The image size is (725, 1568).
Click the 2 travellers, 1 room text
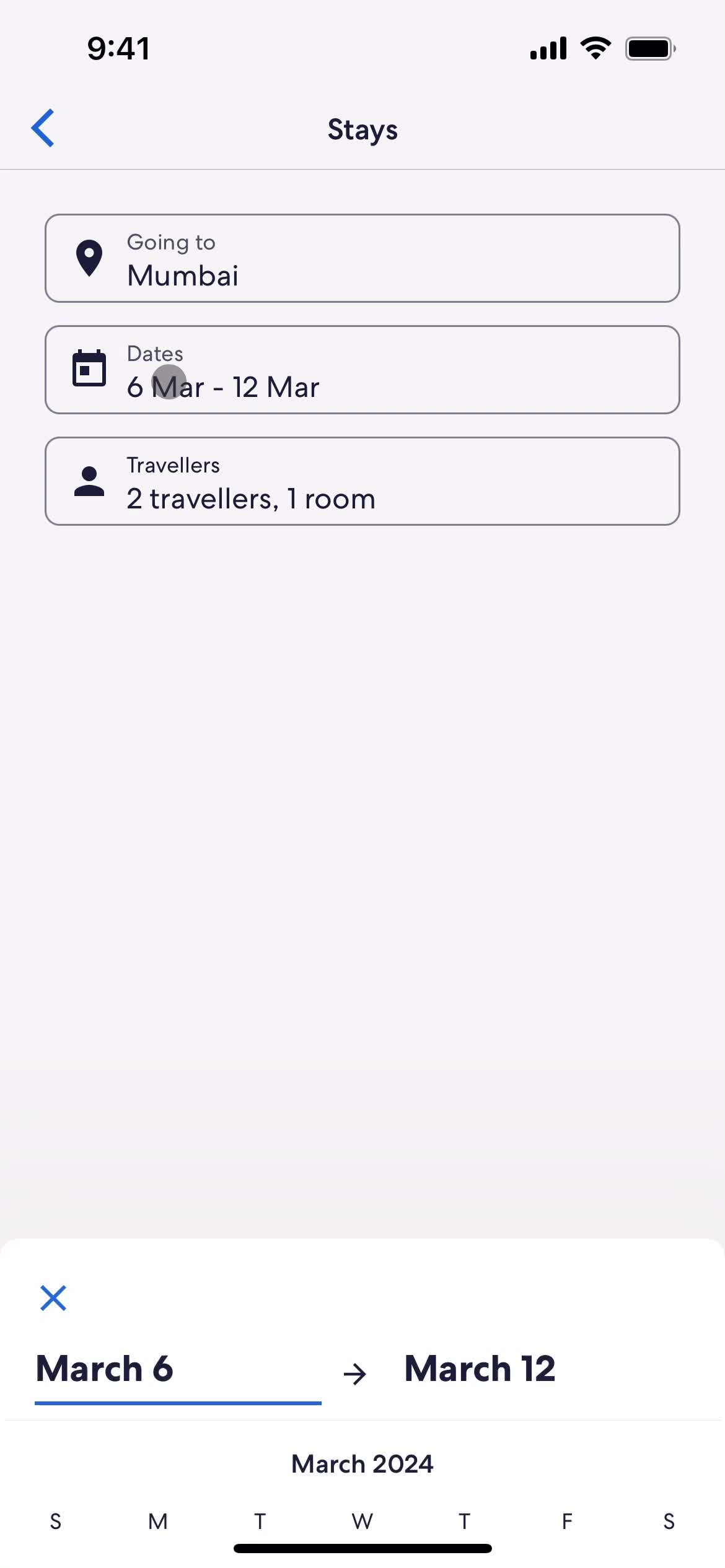pos(250,499)
